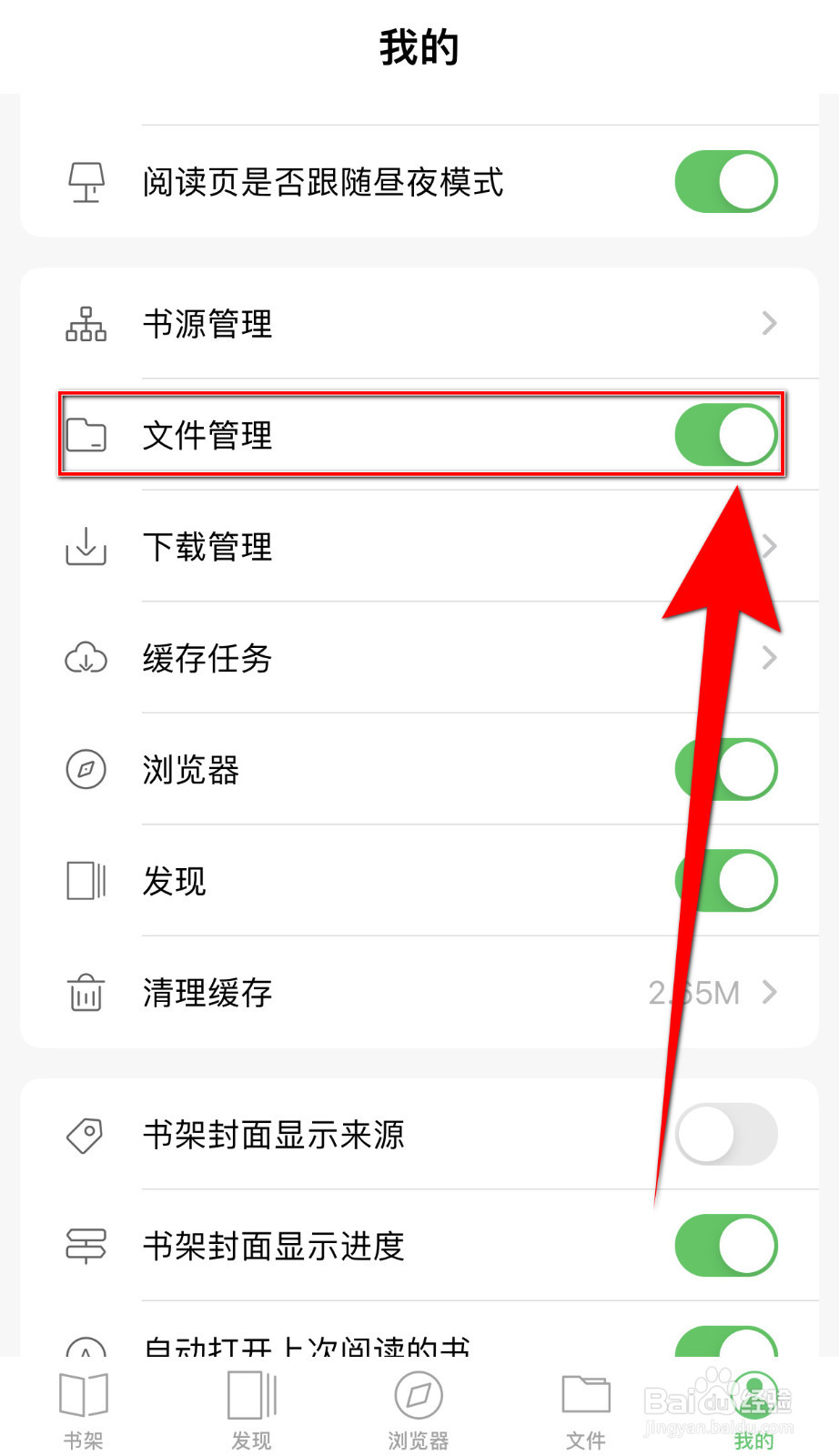Disable the 文件管理 toggle
The width and height of the screenshot is (839, 1456).
[x=725, y=434]
